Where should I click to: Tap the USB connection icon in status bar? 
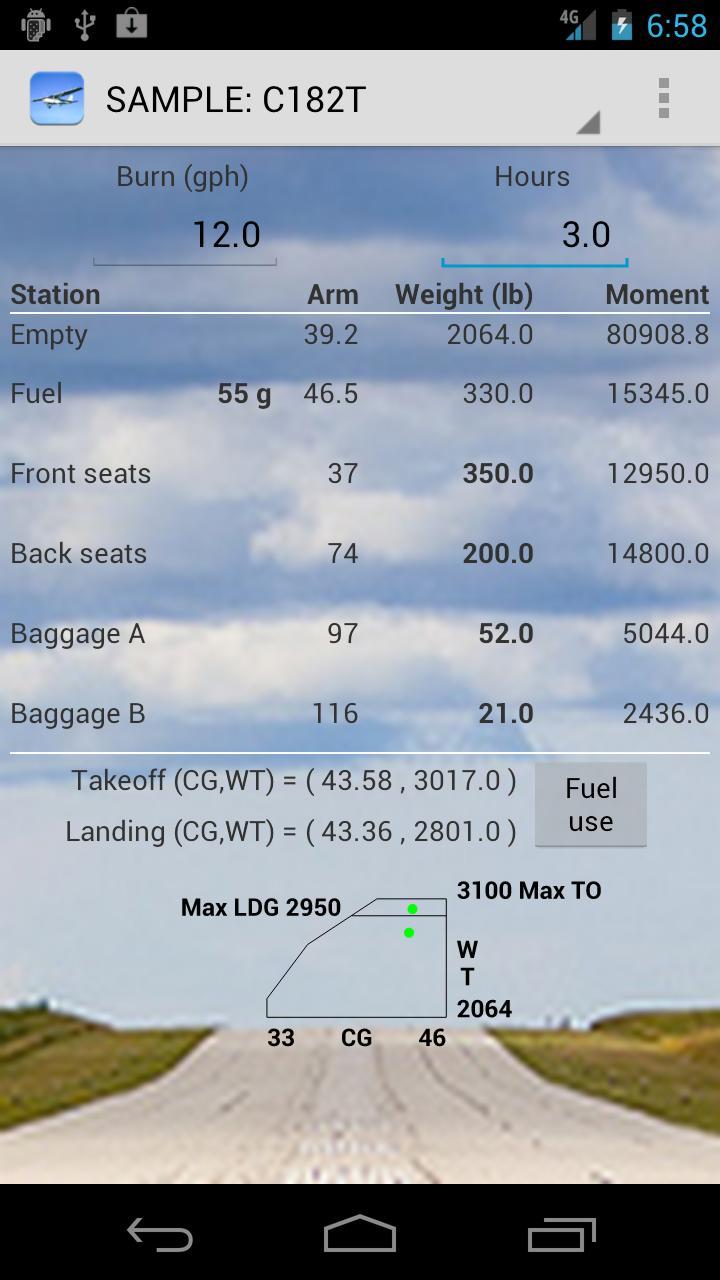(86, 24)
